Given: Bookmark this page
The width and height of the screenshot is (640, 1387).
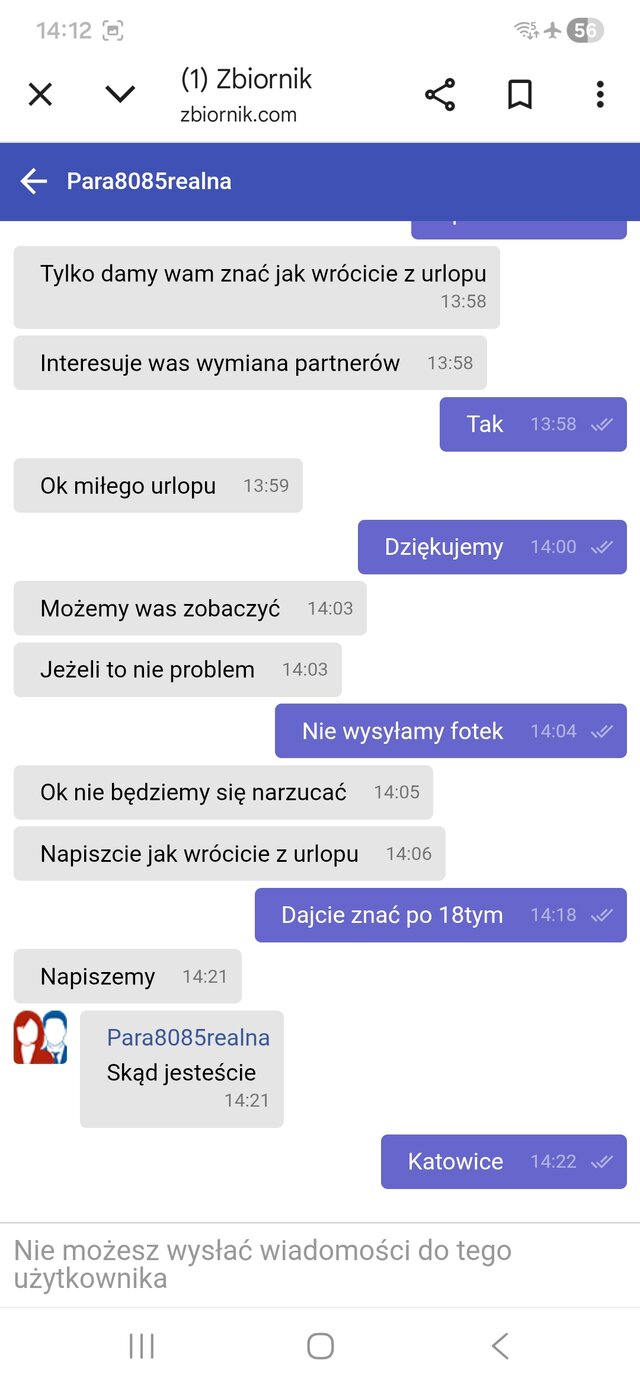Looking at the screenshot, I should 519,95.
